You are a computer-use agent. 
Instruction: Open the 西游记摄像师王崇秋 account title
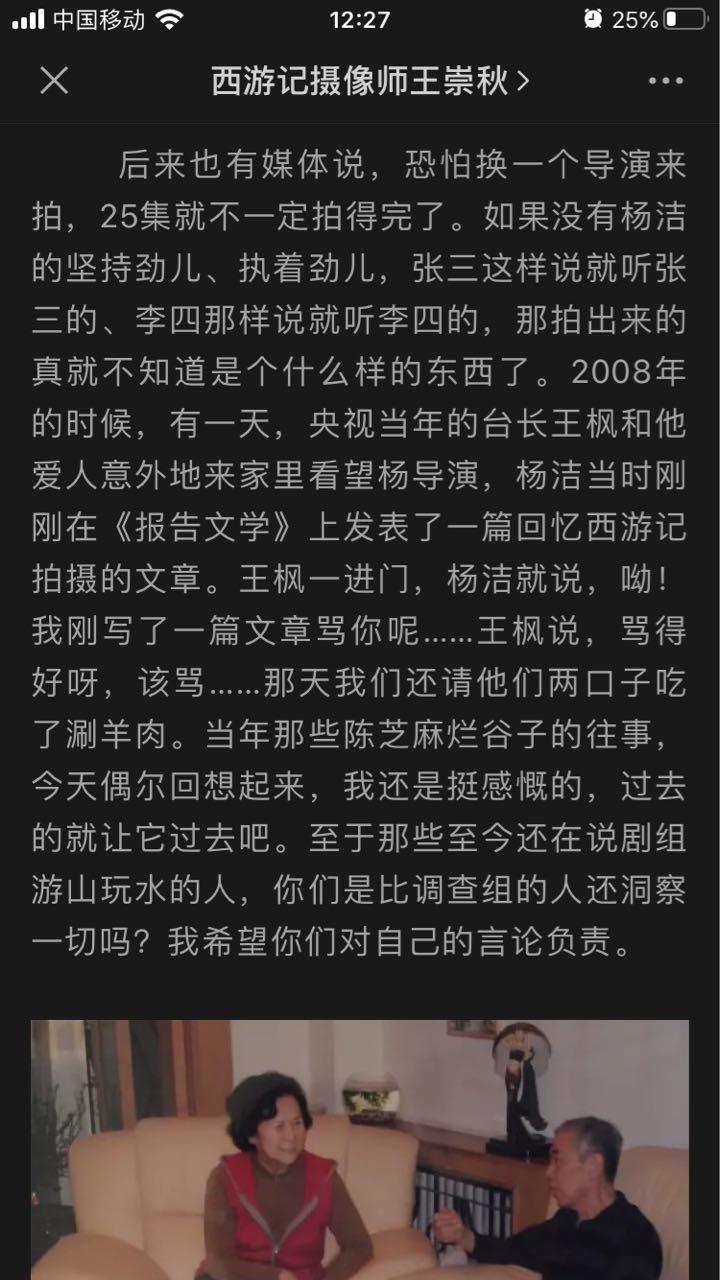[x=369, y=82]
